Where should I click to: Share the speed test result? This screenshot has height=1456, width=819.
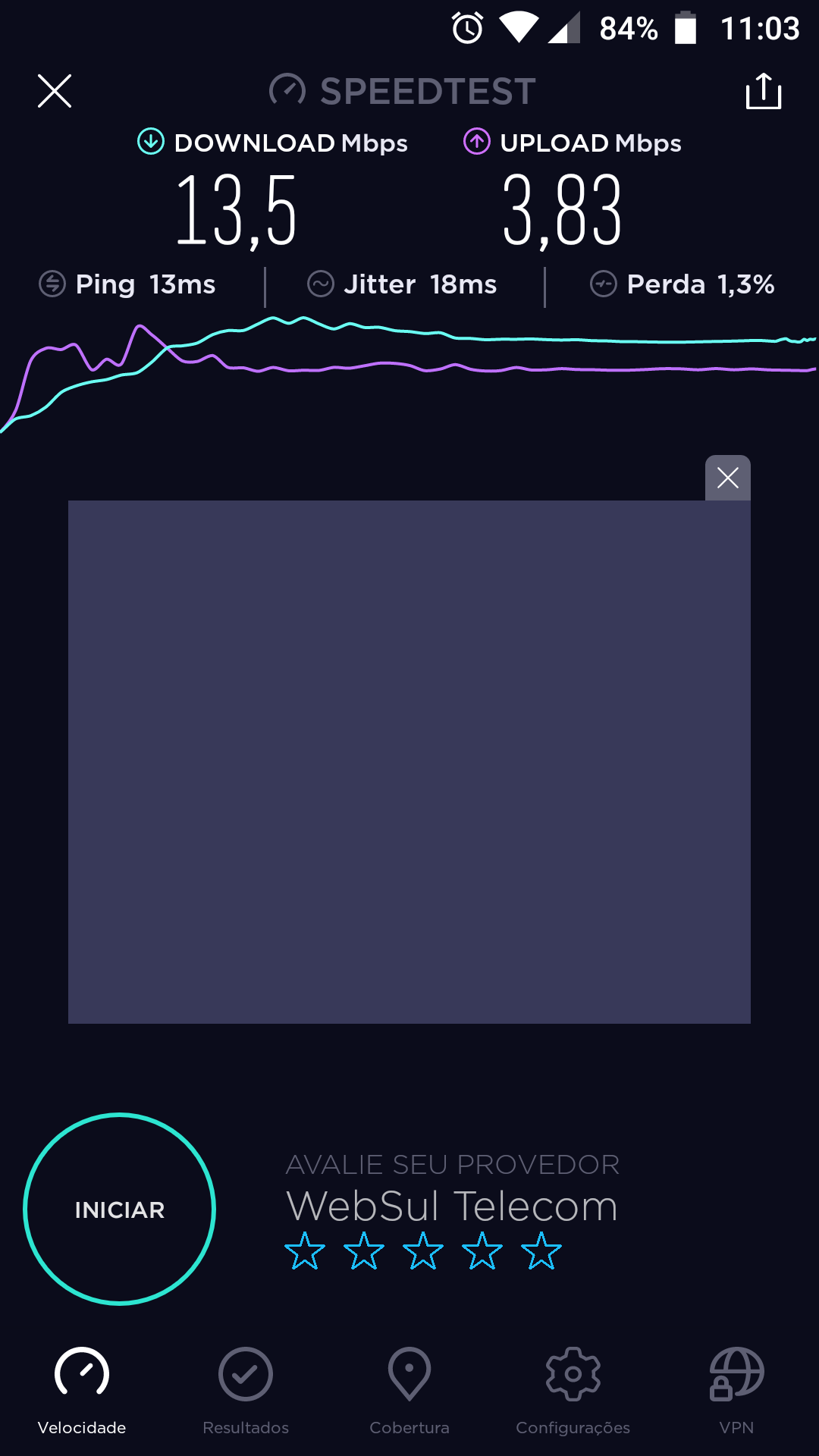point(764,91)
